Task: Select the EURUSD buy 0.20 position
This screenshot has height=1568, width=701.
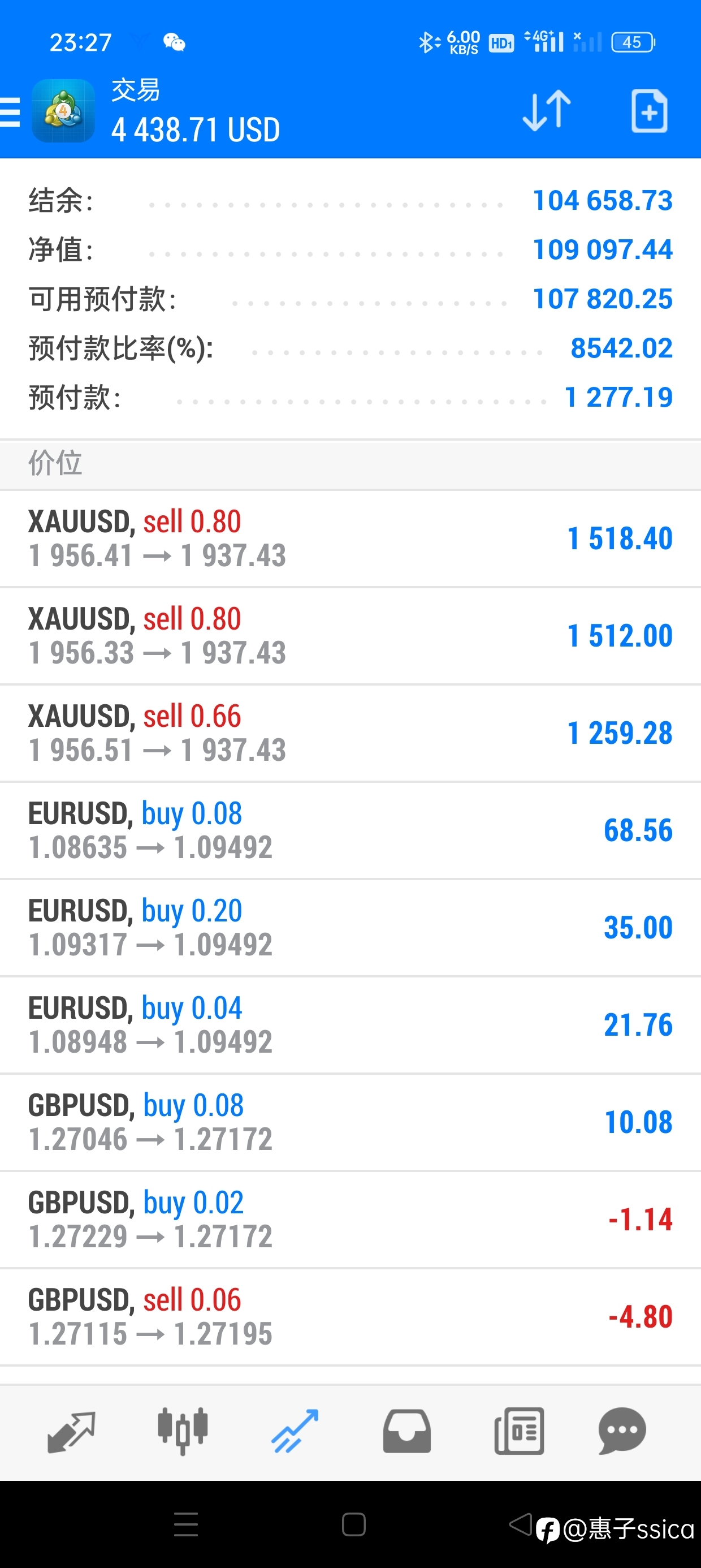Action: point(350,928)
